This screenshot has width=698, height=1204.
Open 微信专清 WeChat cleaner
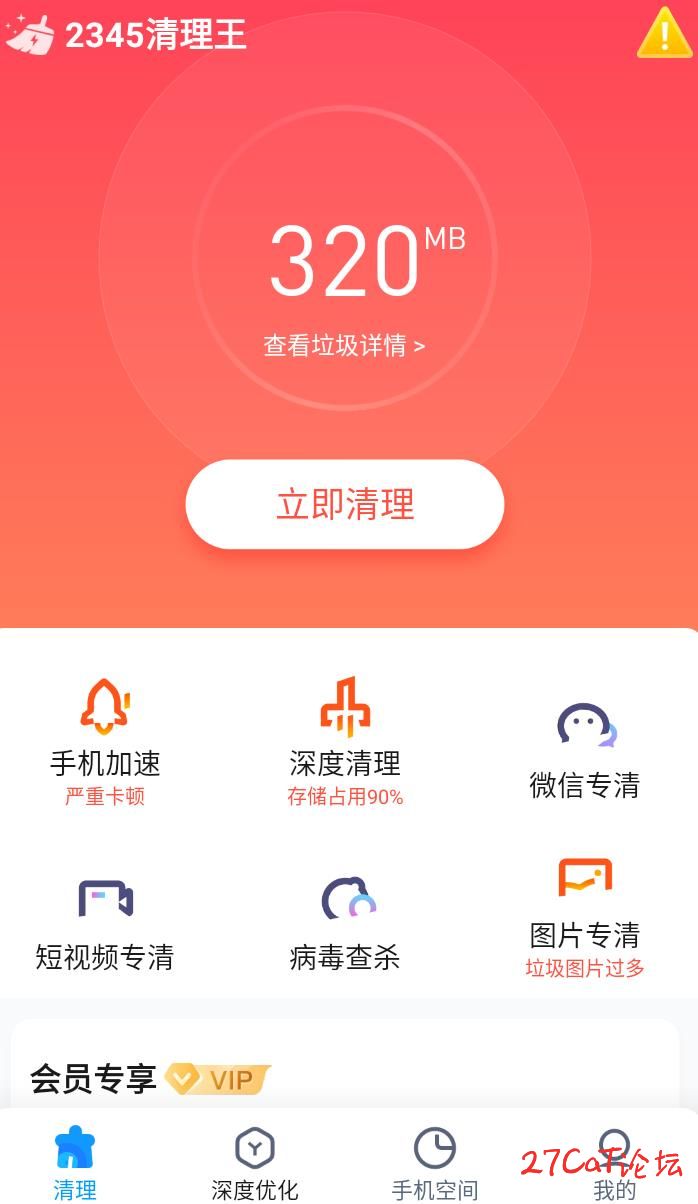click(585, 752)
